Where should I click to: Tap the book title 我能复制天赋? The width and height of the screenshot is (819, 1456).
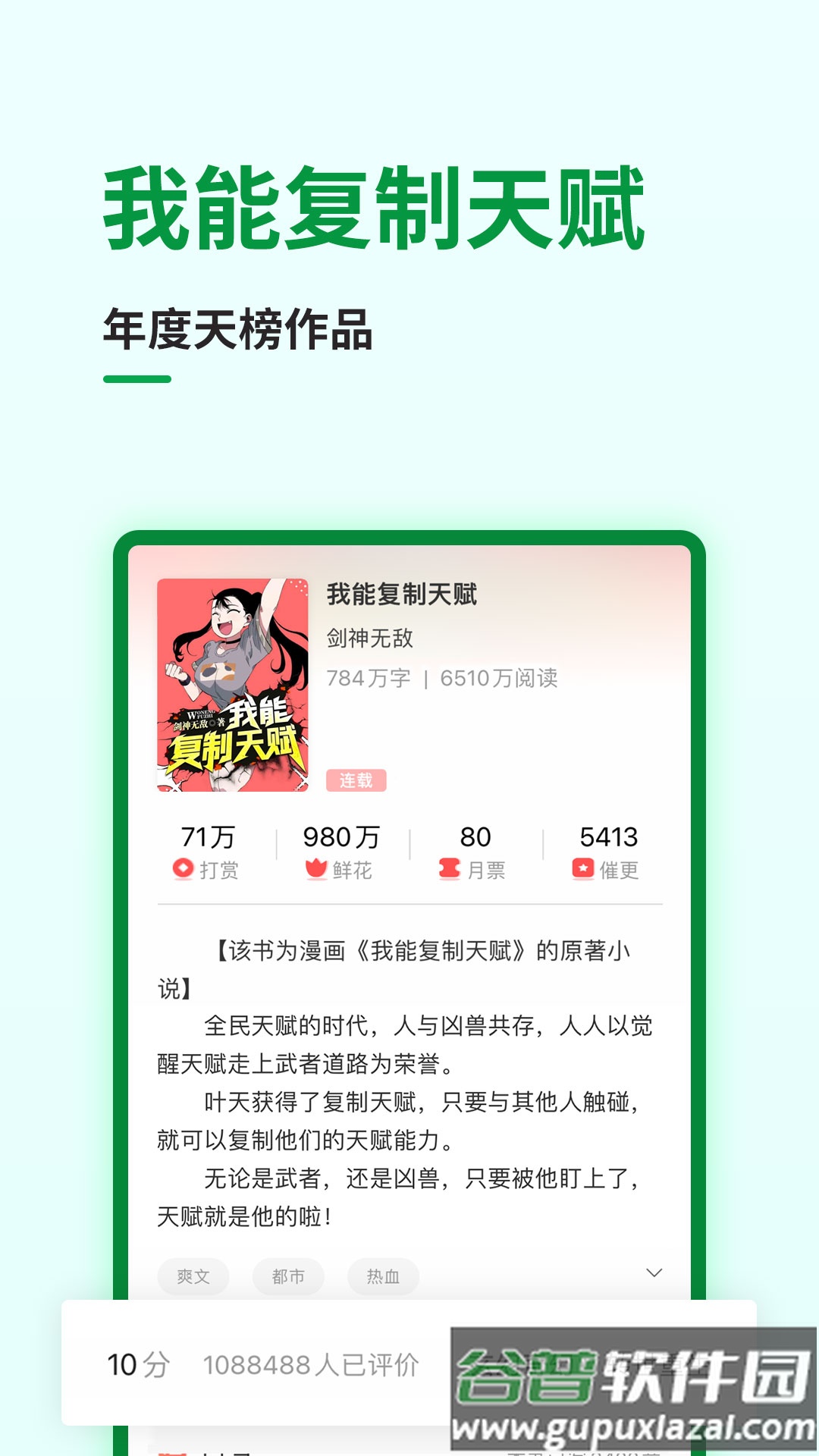pos(402,597)
